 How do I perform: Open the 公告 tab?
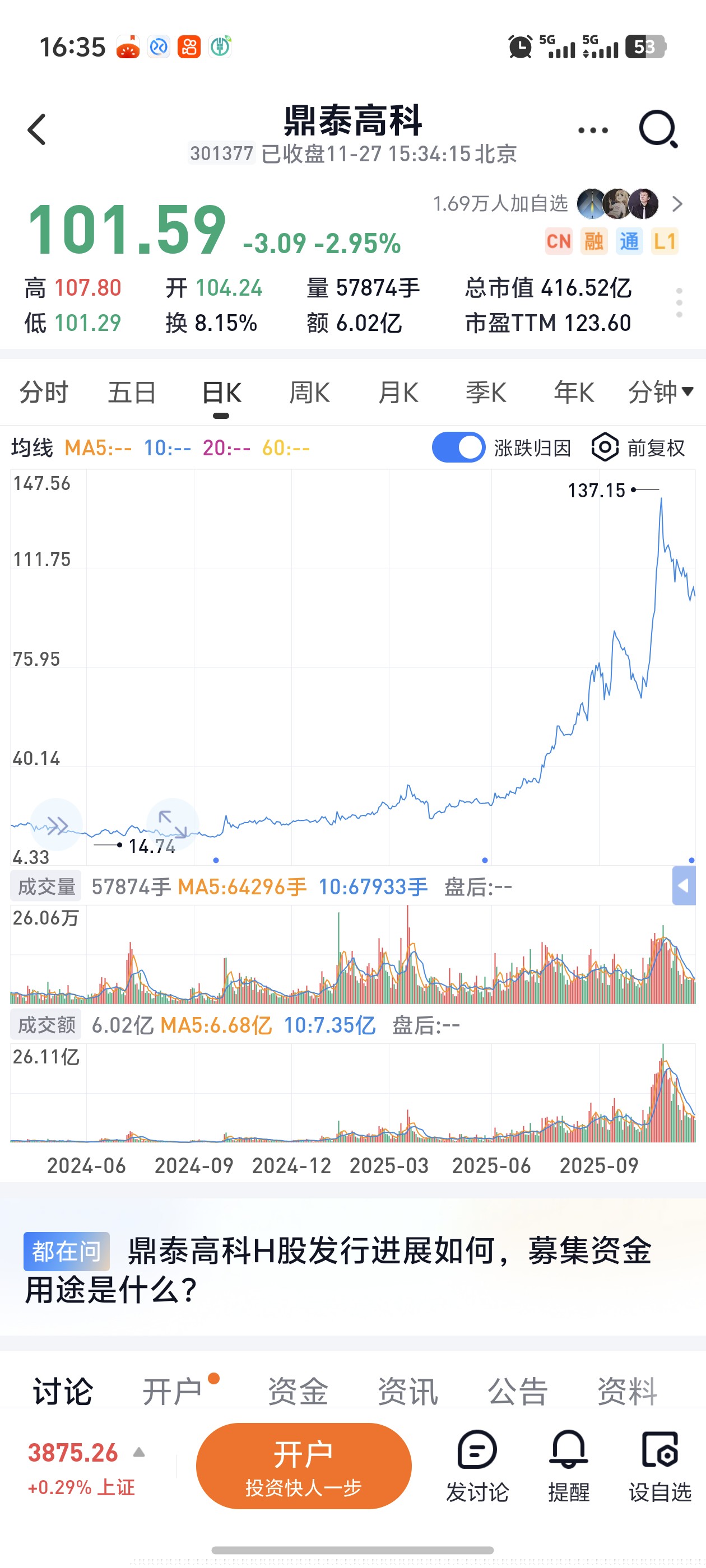pyautogui.click(x=518, y=1391)
